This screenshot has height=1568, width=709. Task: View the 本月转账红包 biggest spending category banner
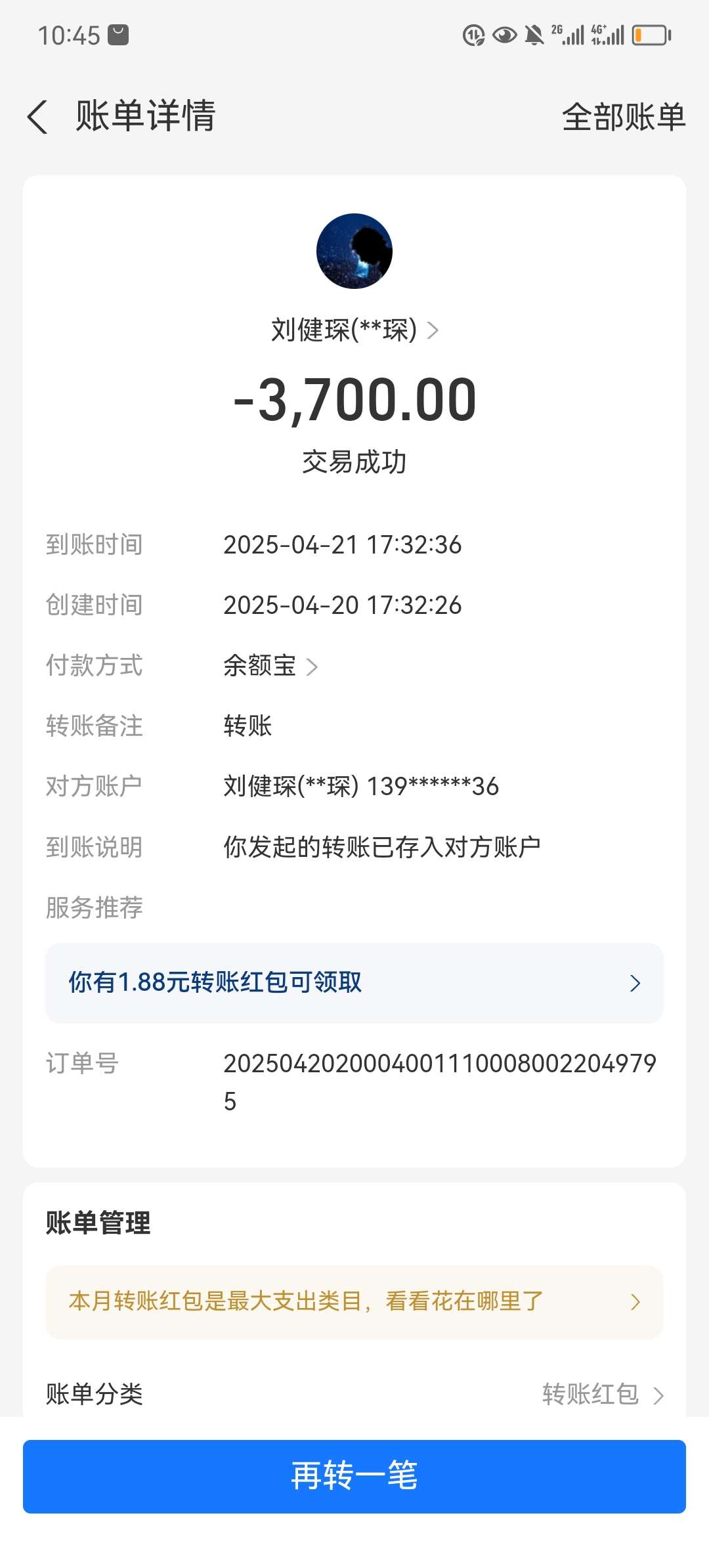coord(354,1301)
